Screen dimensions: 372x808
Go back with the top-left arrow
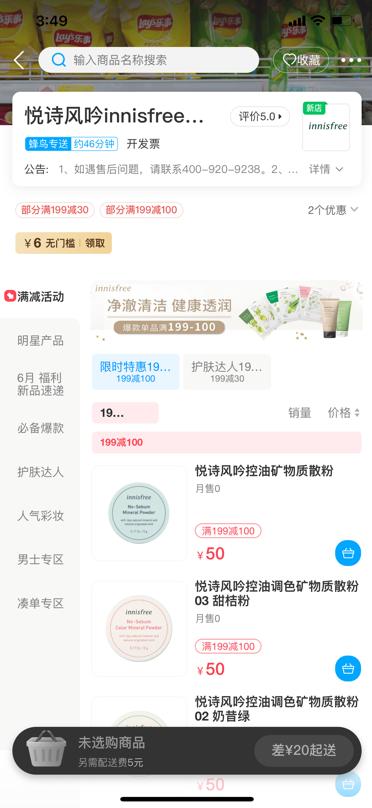[19, 60]
